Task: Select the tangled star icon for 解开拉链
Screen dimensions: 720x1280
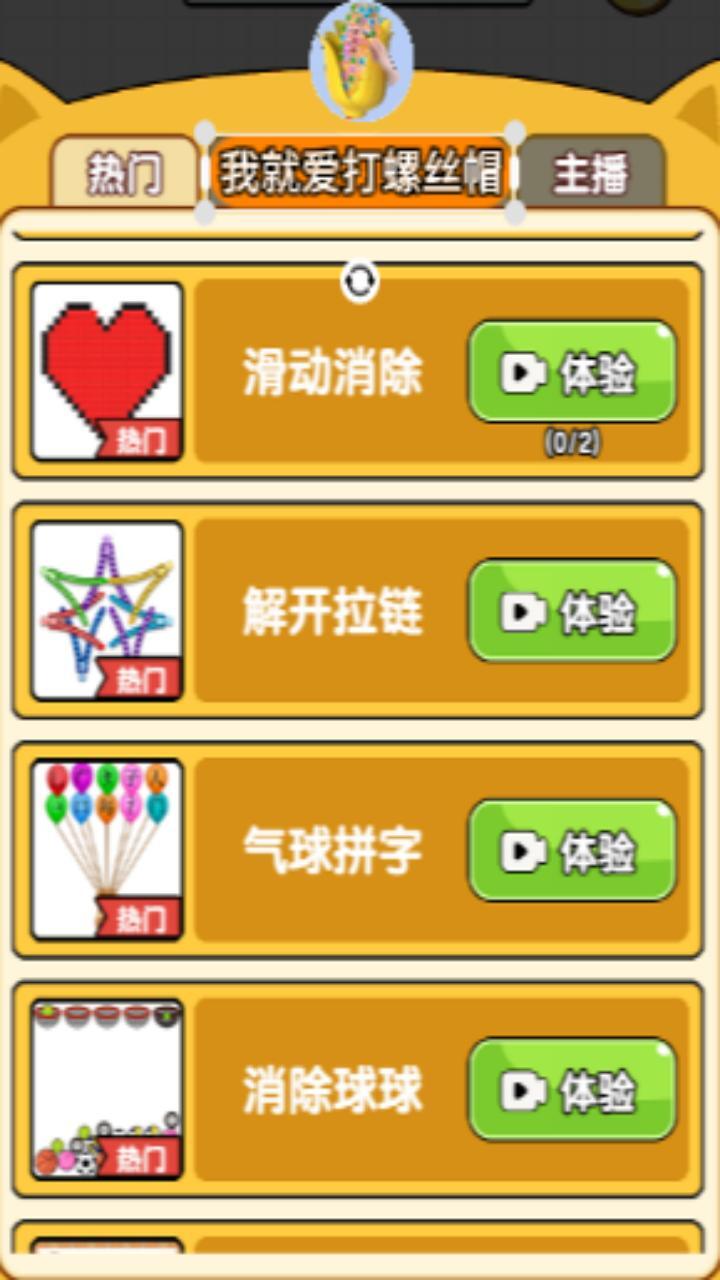Action: click(x=105, y=605)
